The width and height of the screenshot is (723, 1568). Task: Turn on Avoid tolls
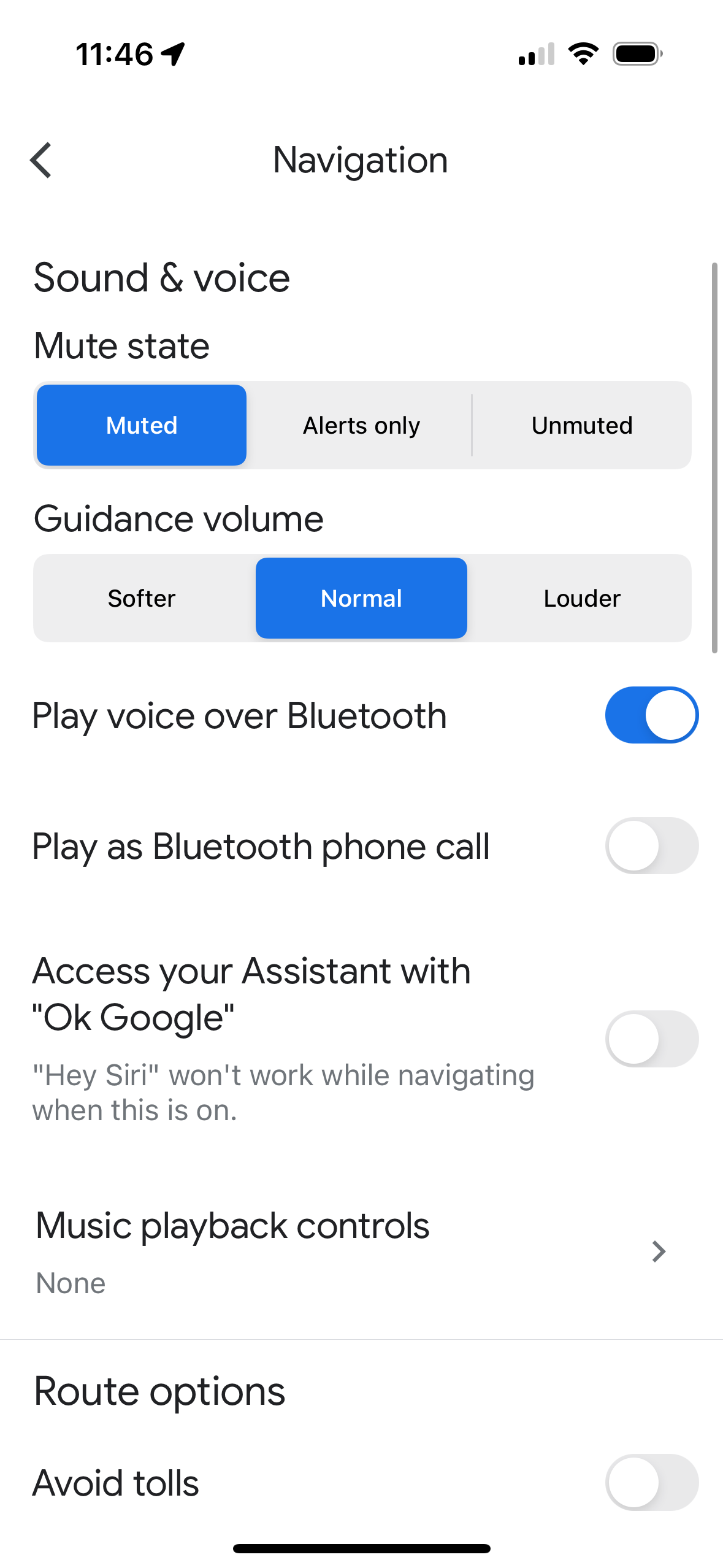click(x=651, y=1482)
